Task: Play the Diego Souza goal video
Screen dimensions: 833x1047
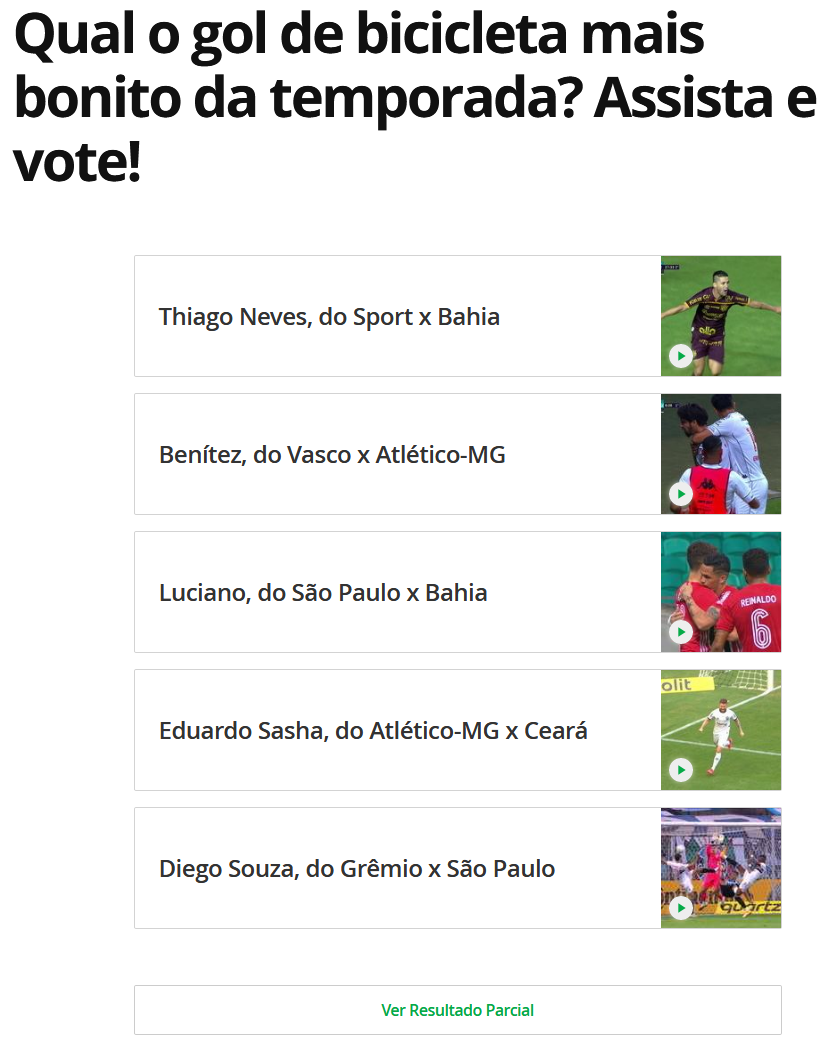Action: click(x=681, y=908)
